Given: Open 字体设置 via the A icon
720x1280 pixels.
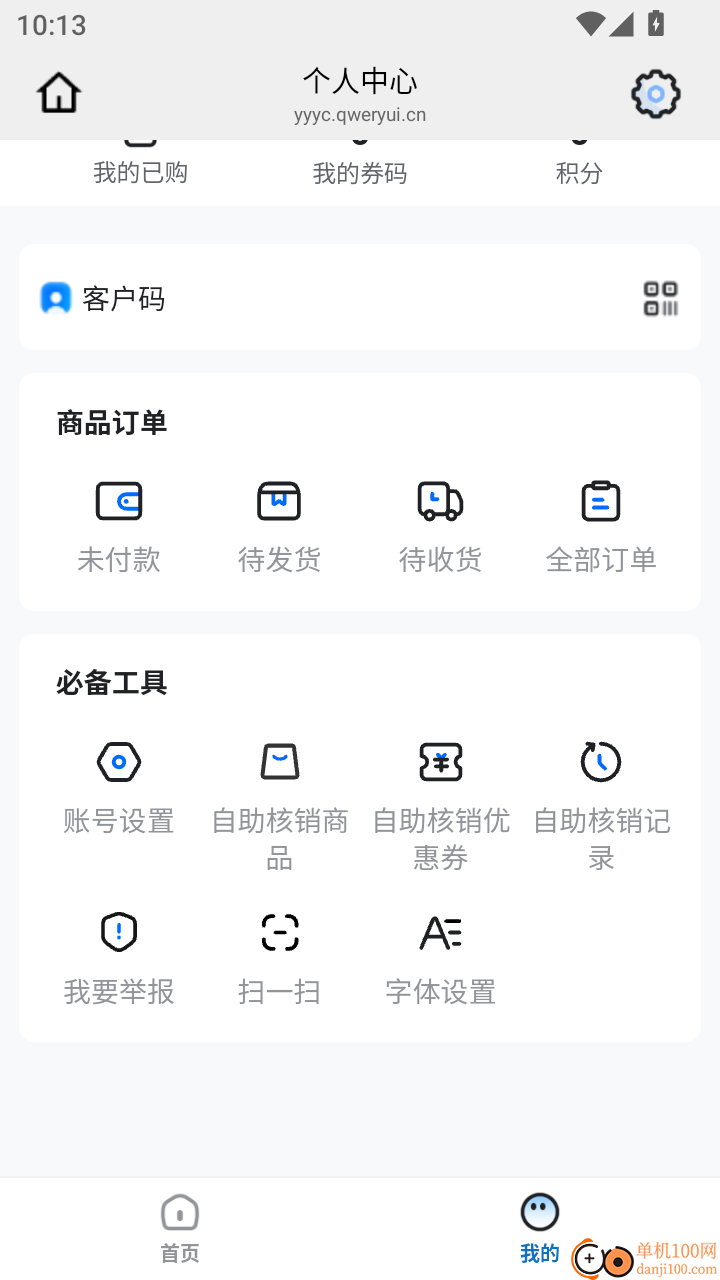Looking at the screenshot, I should tap(440, 931).
